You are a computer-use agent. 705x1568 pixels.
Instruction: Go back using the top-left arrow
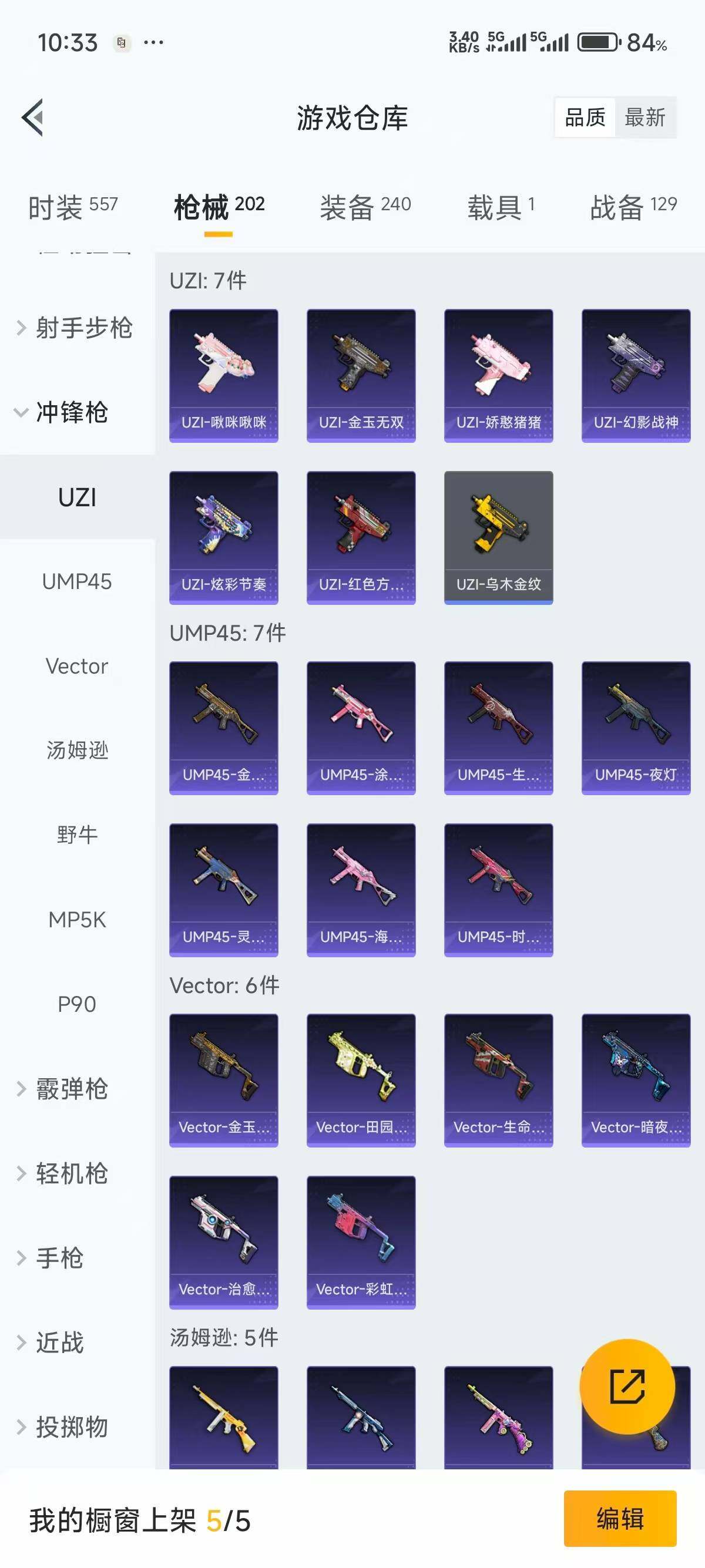coord(33,117)
